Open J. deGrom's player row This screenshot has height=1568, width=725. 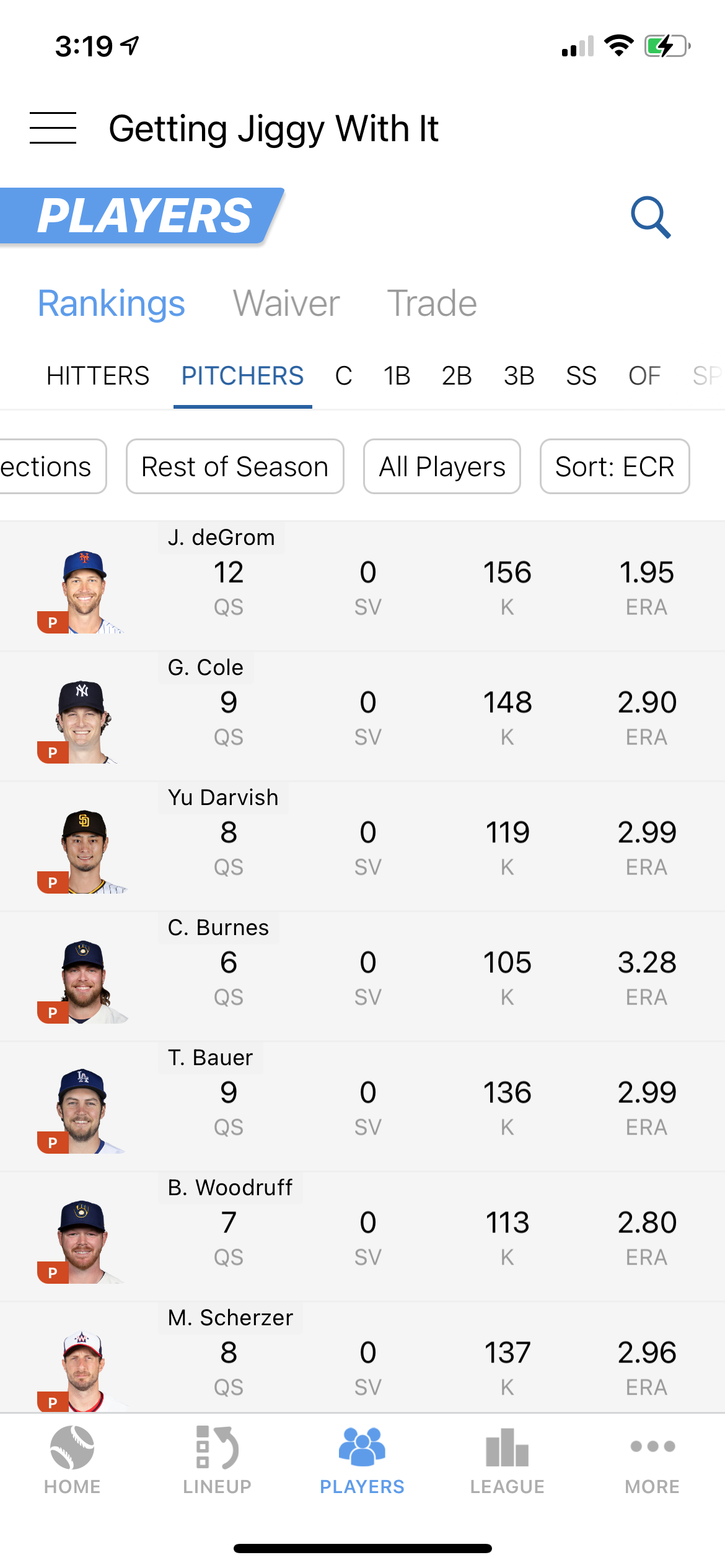point(362,586)
